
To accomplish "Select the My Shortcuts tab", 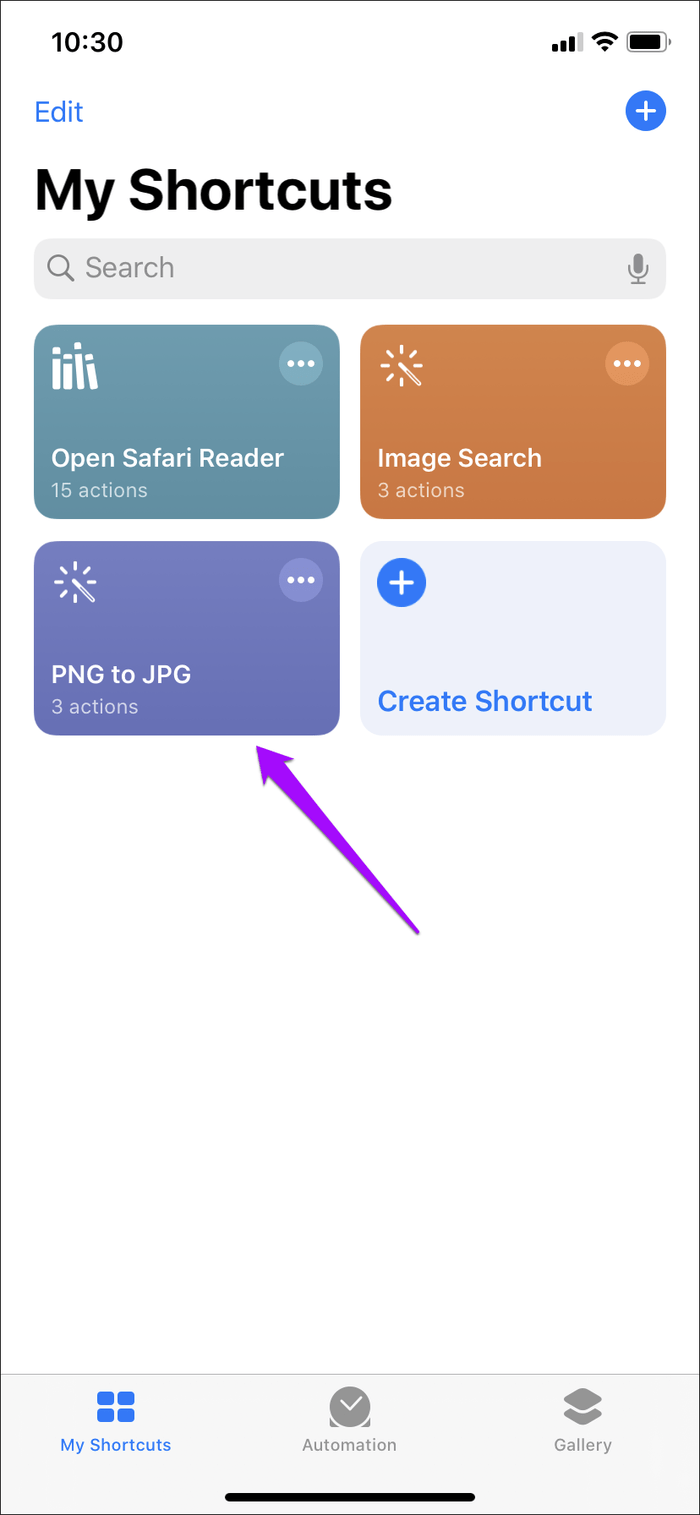I will (x=116, y=1420).
